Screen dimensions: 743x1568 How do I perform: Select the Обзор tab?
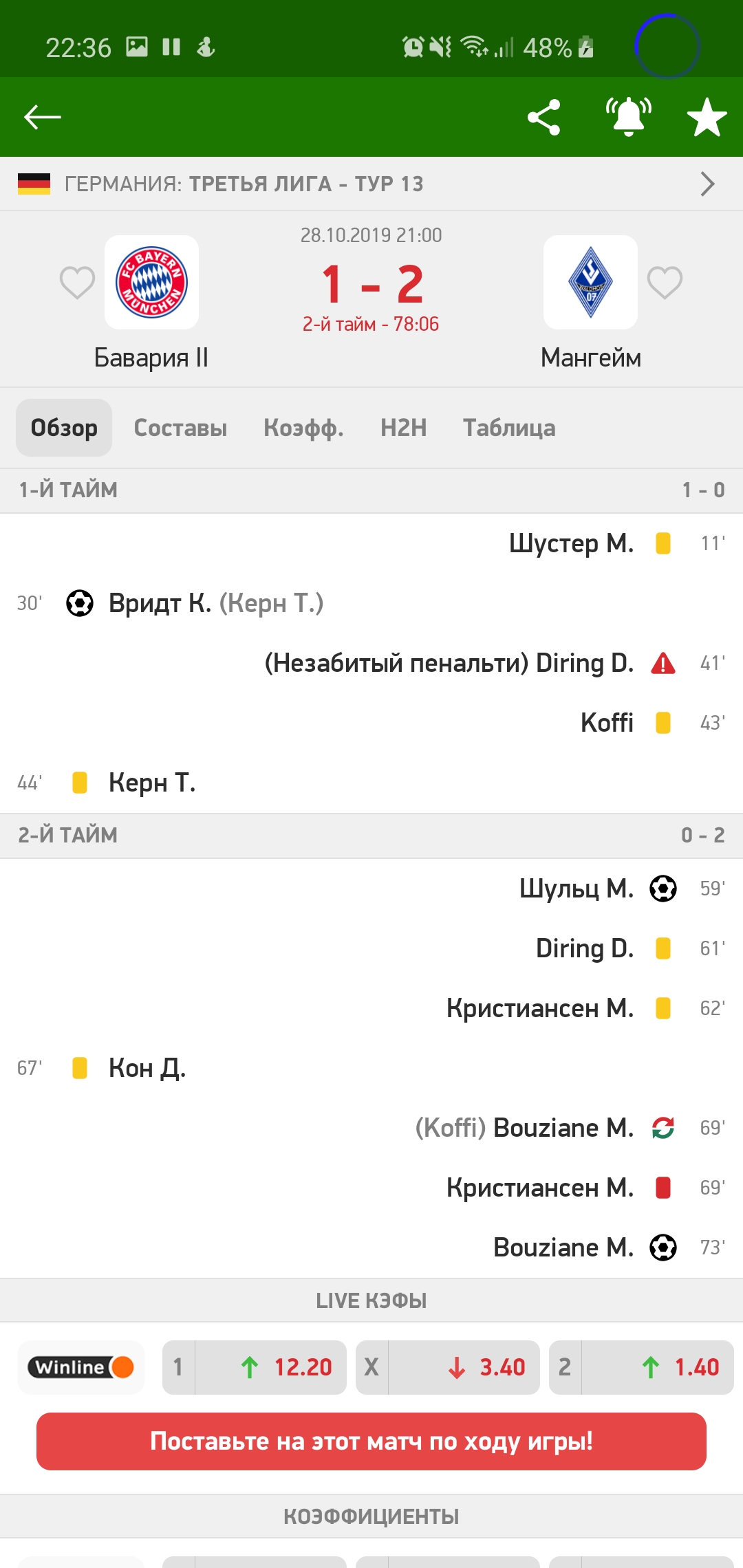coord(64,428)
